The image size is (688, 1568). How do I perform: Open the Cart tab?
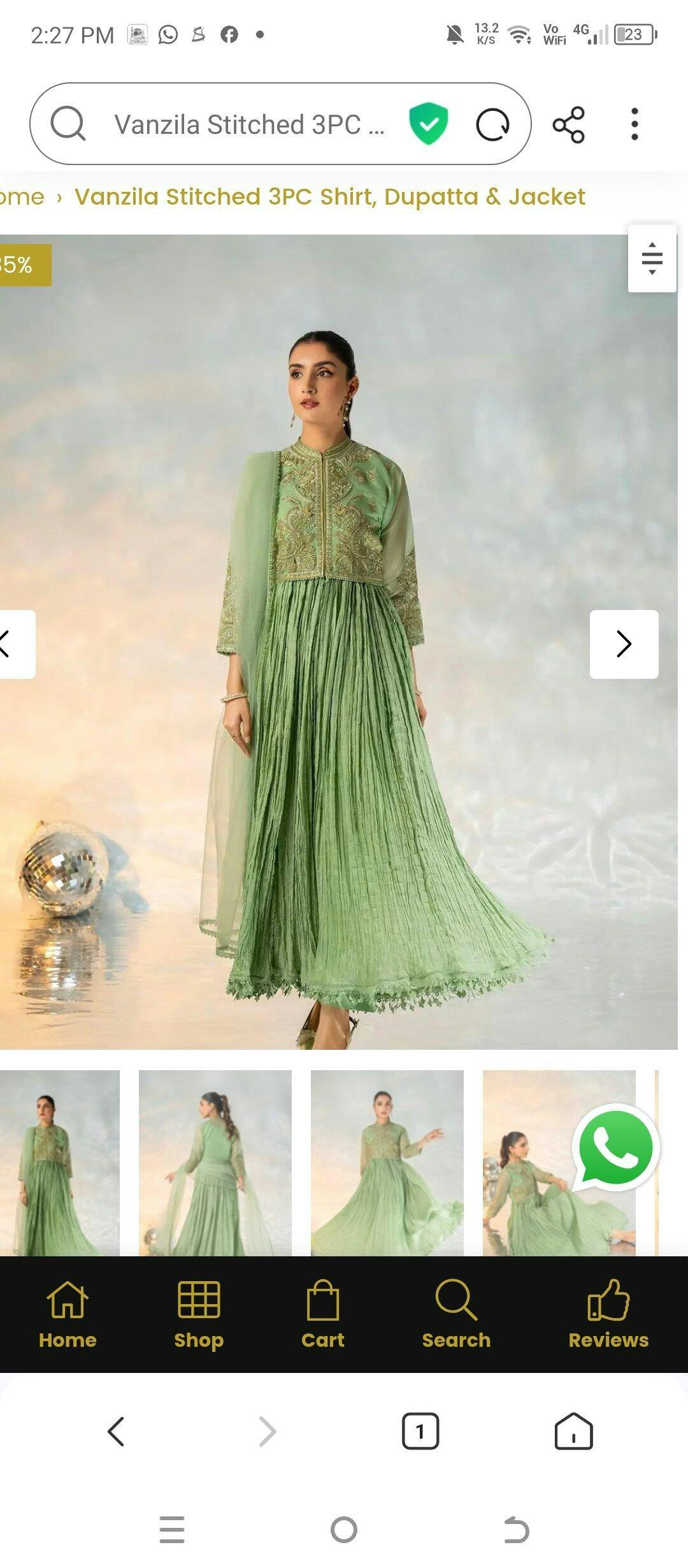pos(323,1314)
